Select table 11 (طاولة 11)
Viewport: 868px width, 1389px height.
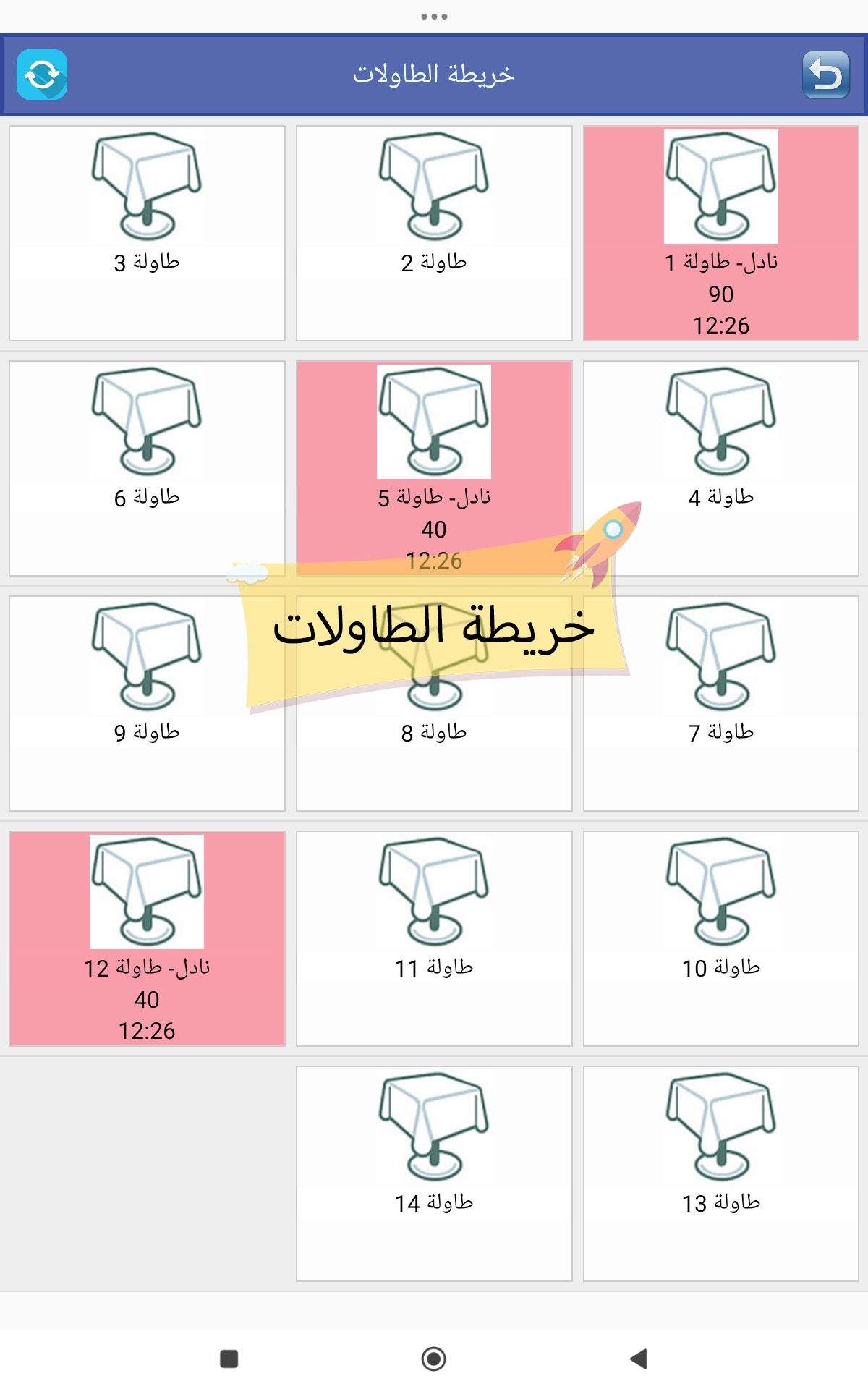click(x=434, y=939)
